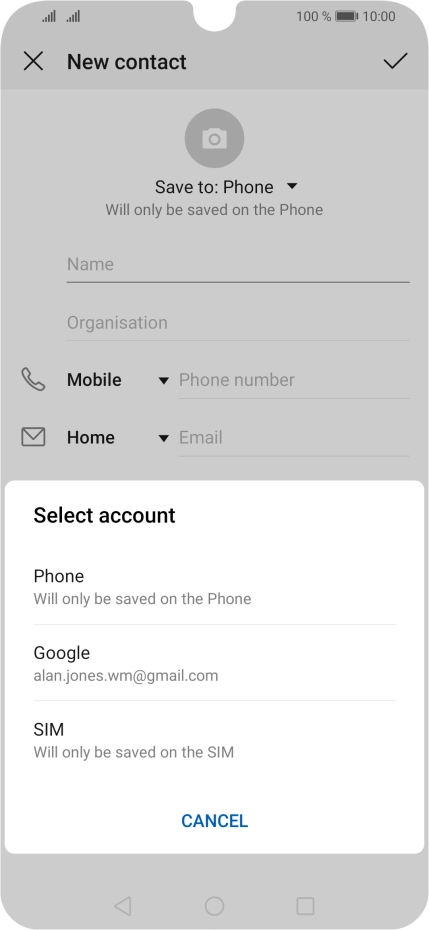Open the recent apps view
The image size is (429, 930).
305,906
